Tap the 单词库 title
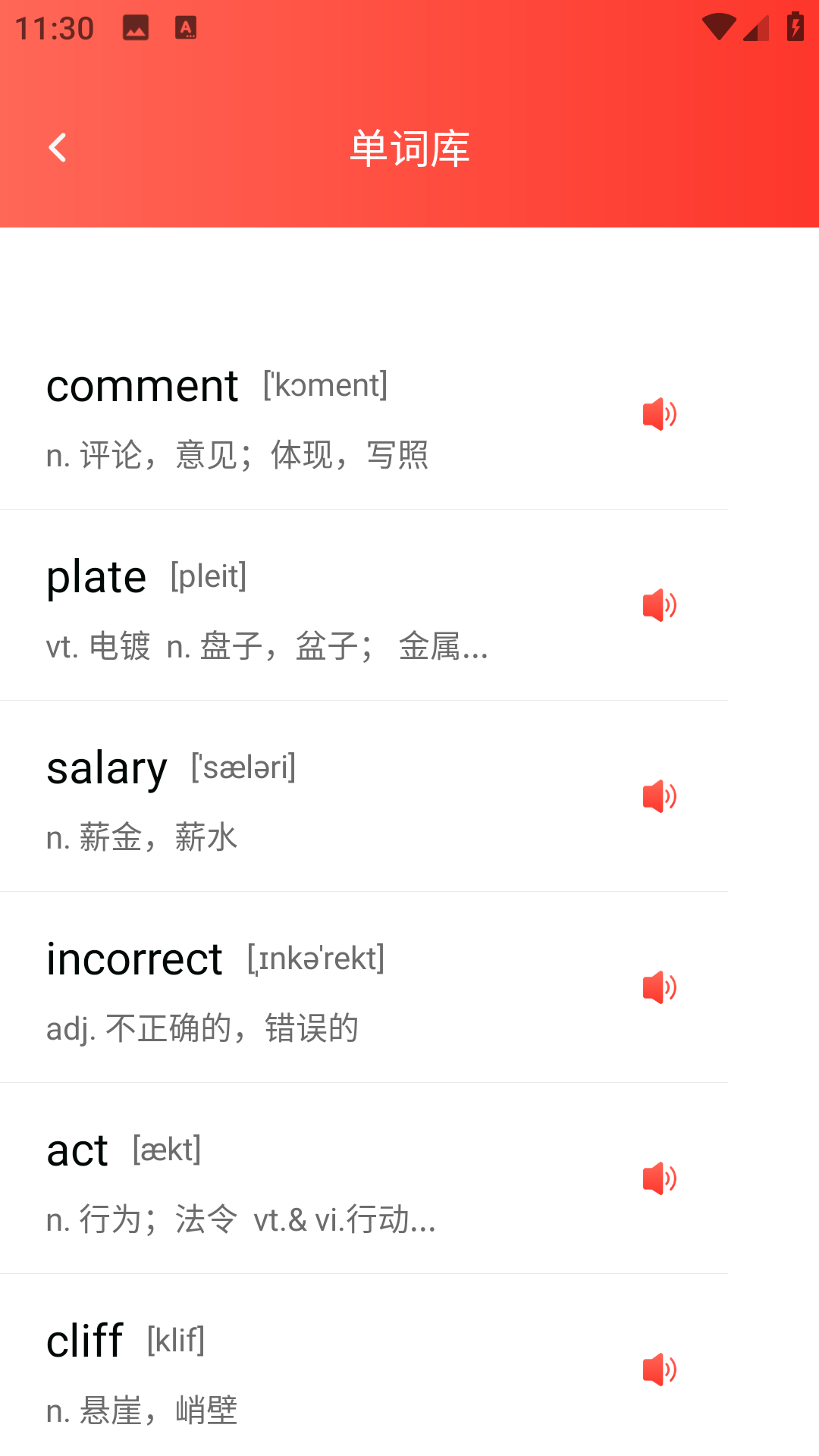This screenshot has height=1456, width=819. (x=409, y=146)
